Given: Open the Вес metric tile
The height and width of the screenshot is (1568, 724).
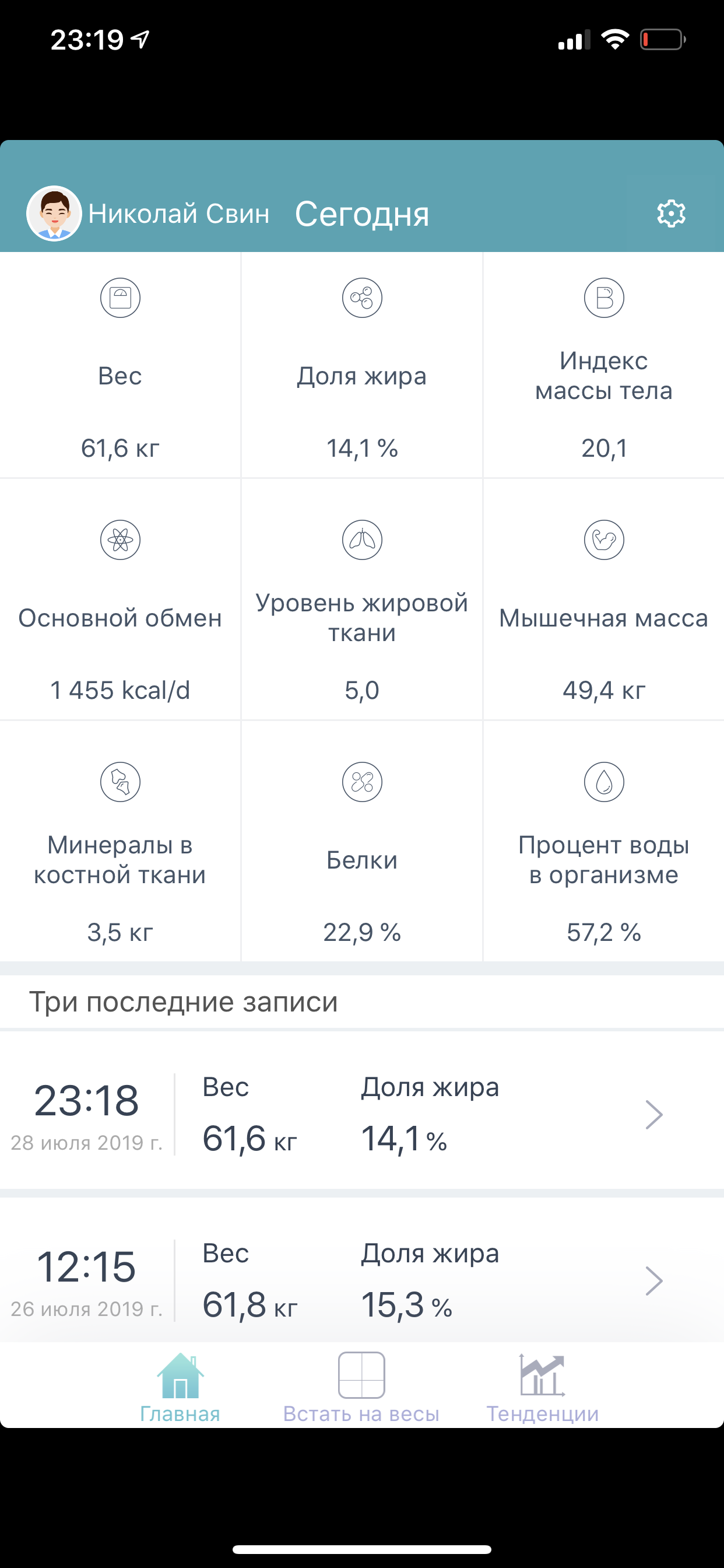Looking at the screenshot, I should (121, 365).
